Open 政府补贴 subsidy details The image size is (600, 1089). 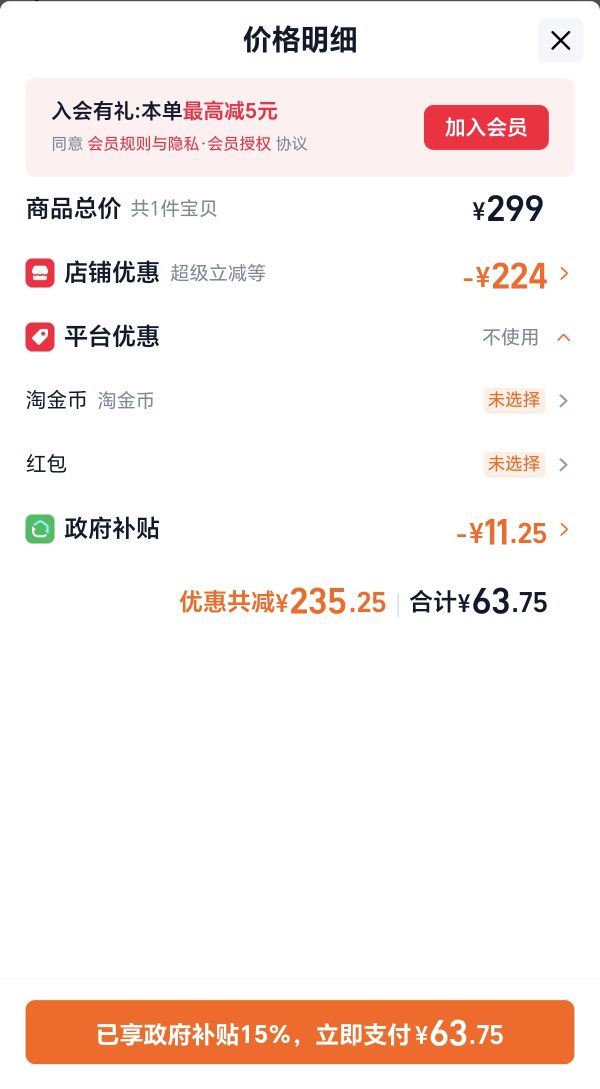click(300, 531)
